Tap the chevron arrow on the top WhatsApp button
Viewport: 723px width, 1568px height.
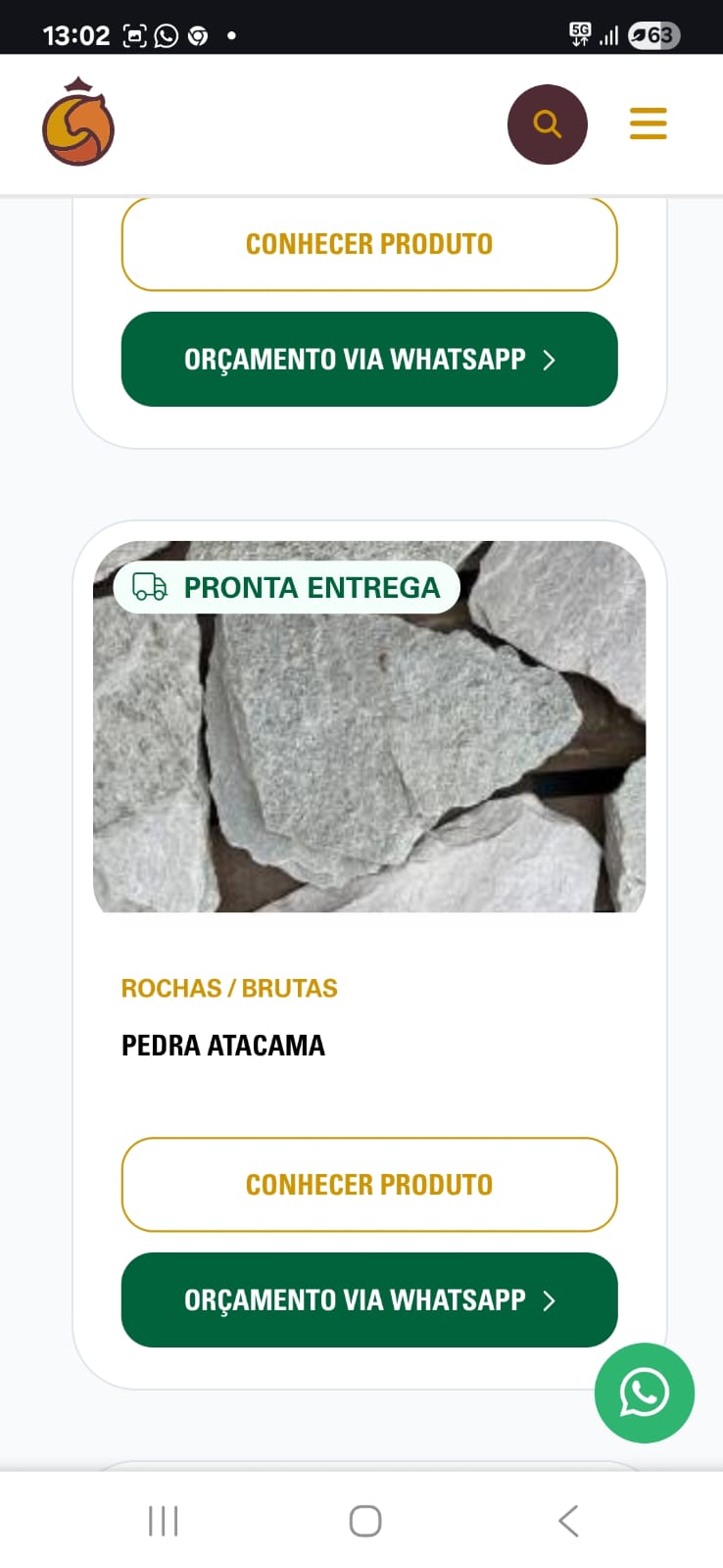(549, 360)
